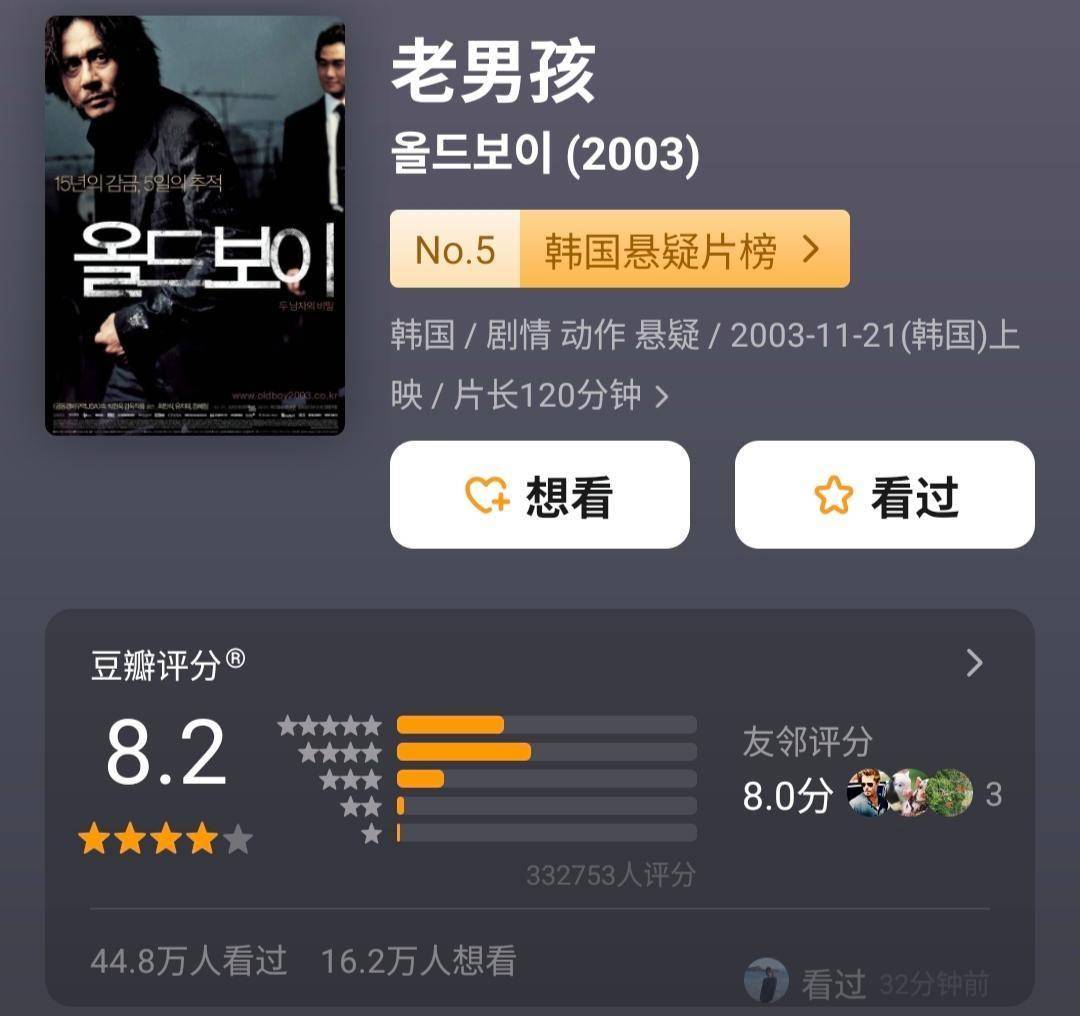The image size is (1080, 1016).
Task: Expand the movie info details chevron
Action: [661, 397]
